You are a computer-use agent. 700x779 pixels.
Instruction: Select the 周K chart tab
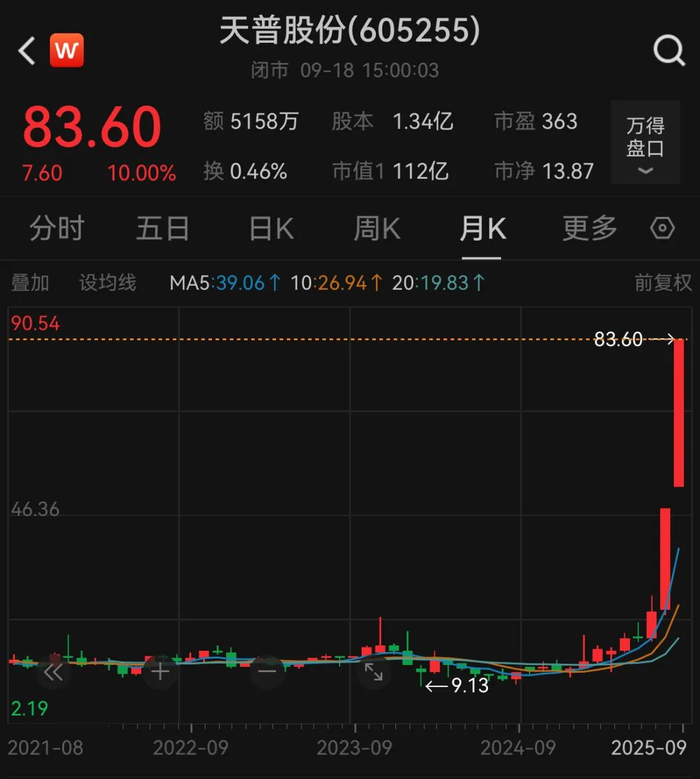(x=377, y=229)
